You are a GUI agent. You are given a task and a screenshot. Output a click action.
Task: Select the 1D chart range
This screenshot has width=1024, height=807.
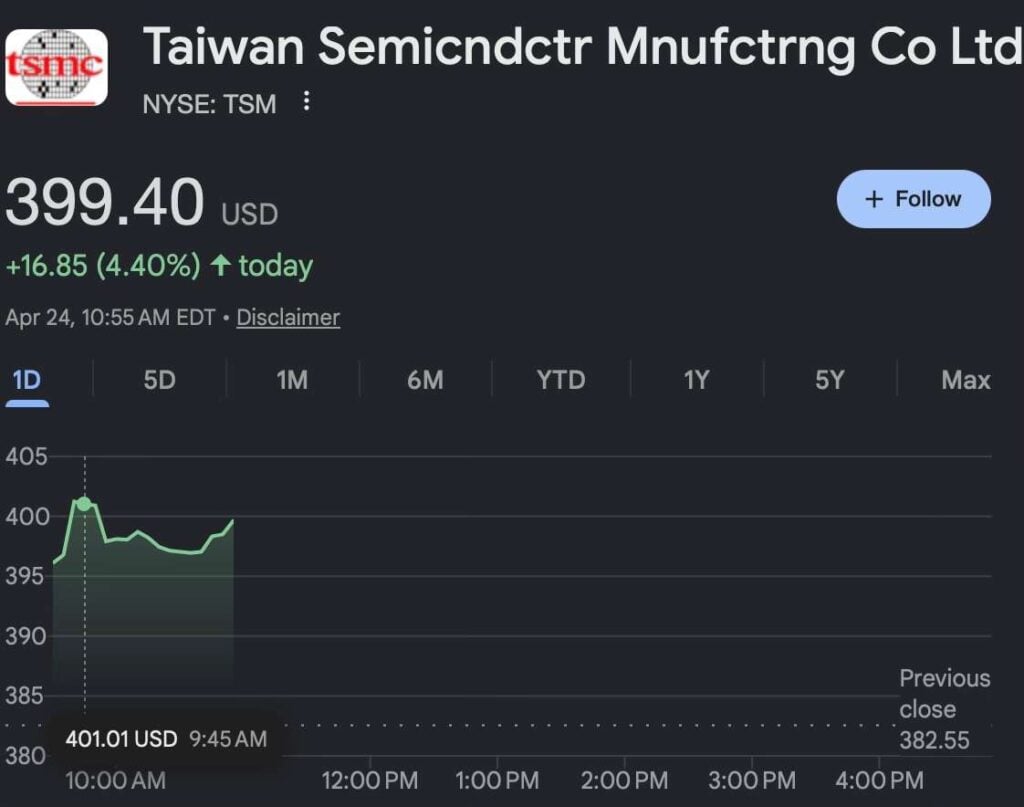tap(26, 380)
